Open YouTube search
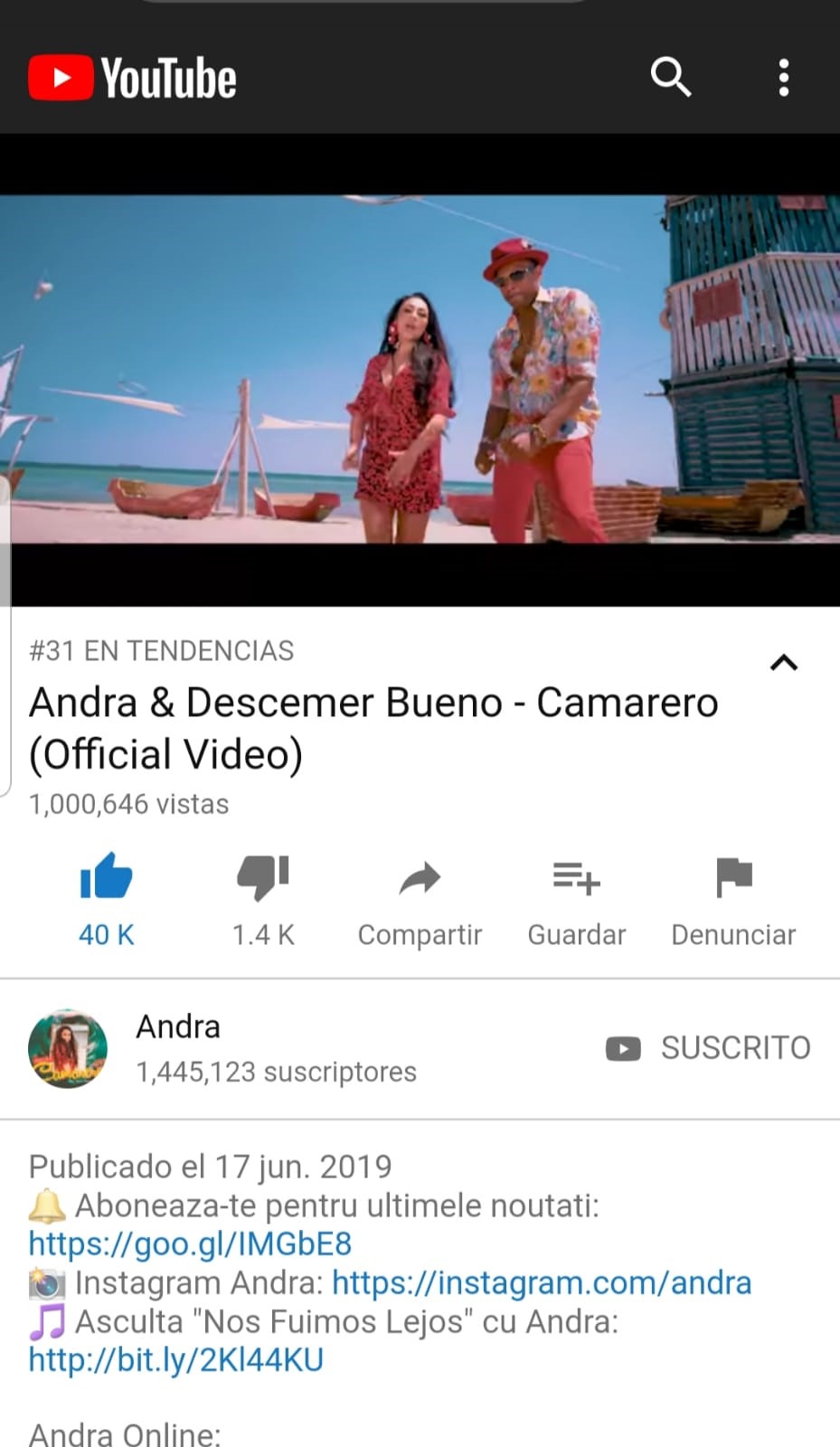This screenshot has width=840, height=1447. 670,78
